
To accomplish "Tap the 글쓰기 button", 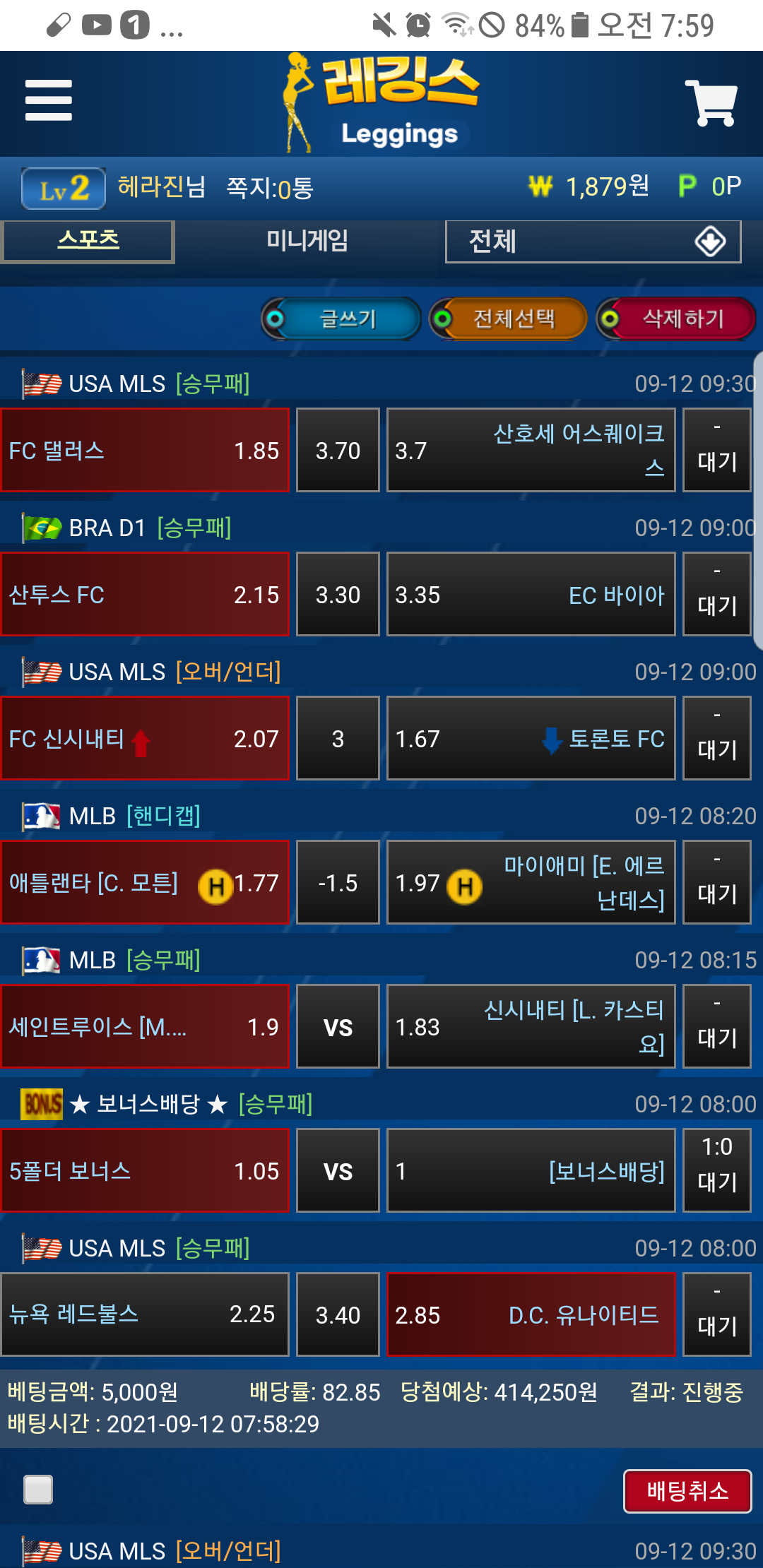I will click(342, 319).
